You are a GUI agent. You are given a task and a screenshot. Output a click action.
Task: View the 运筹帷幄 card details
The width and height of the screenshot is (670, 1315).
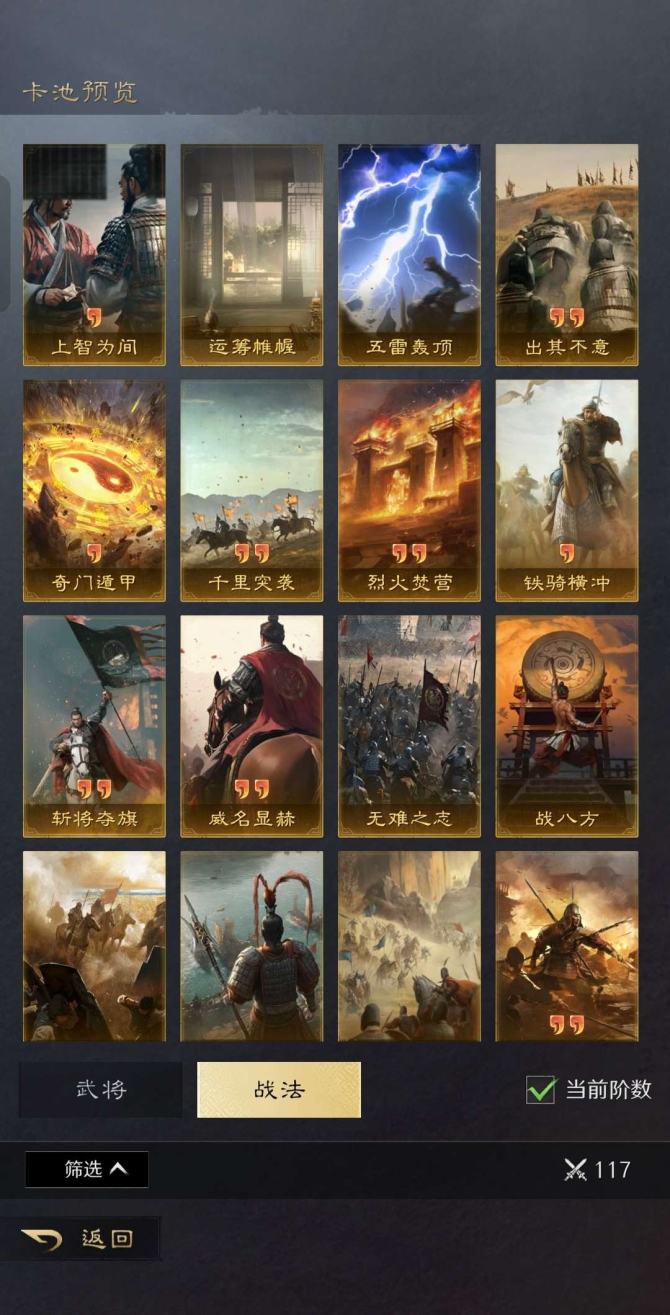pyautogui.click(x=251, y=255)
